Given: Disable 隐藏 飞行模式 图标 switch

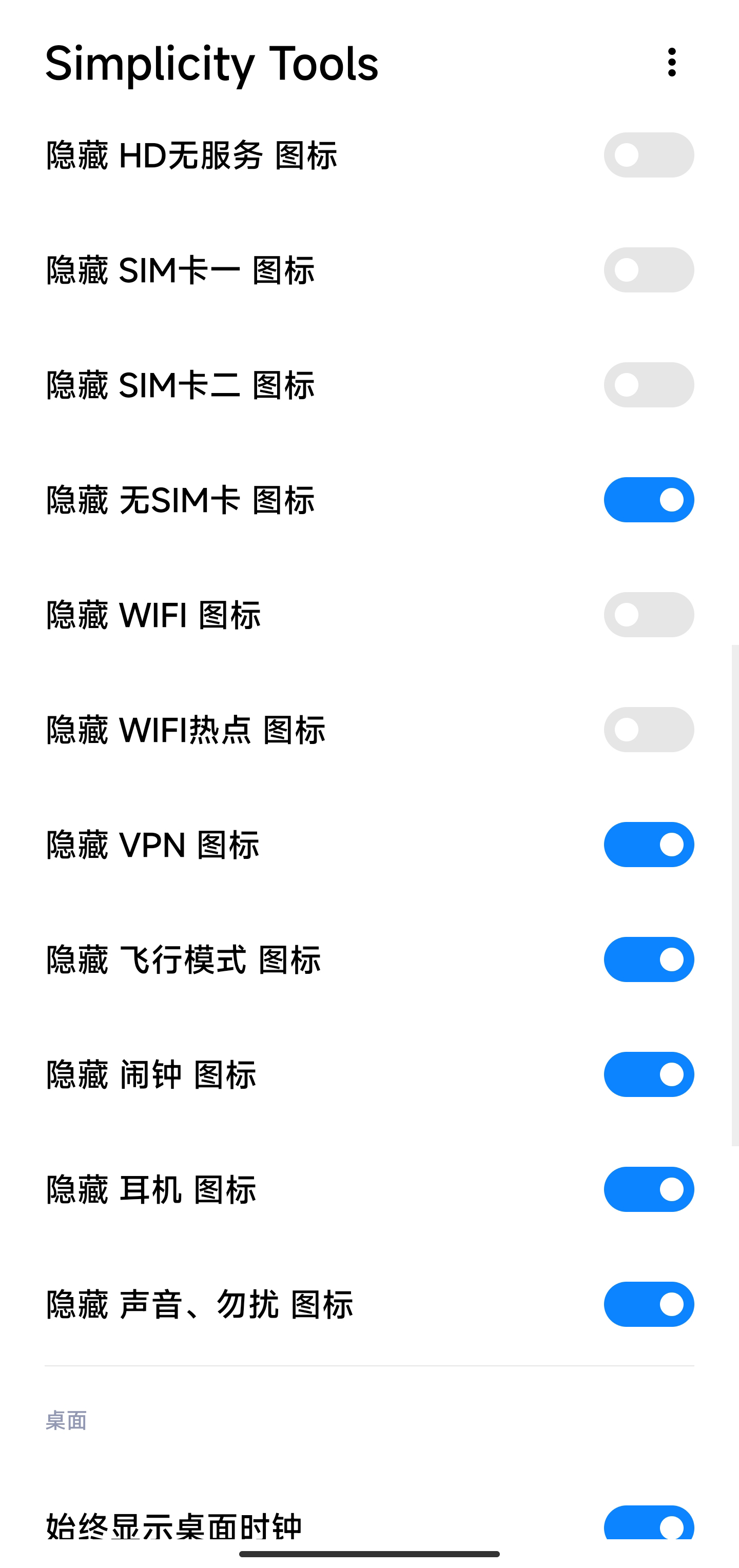Looking at the screenshot, I should [x=648, y=960].
